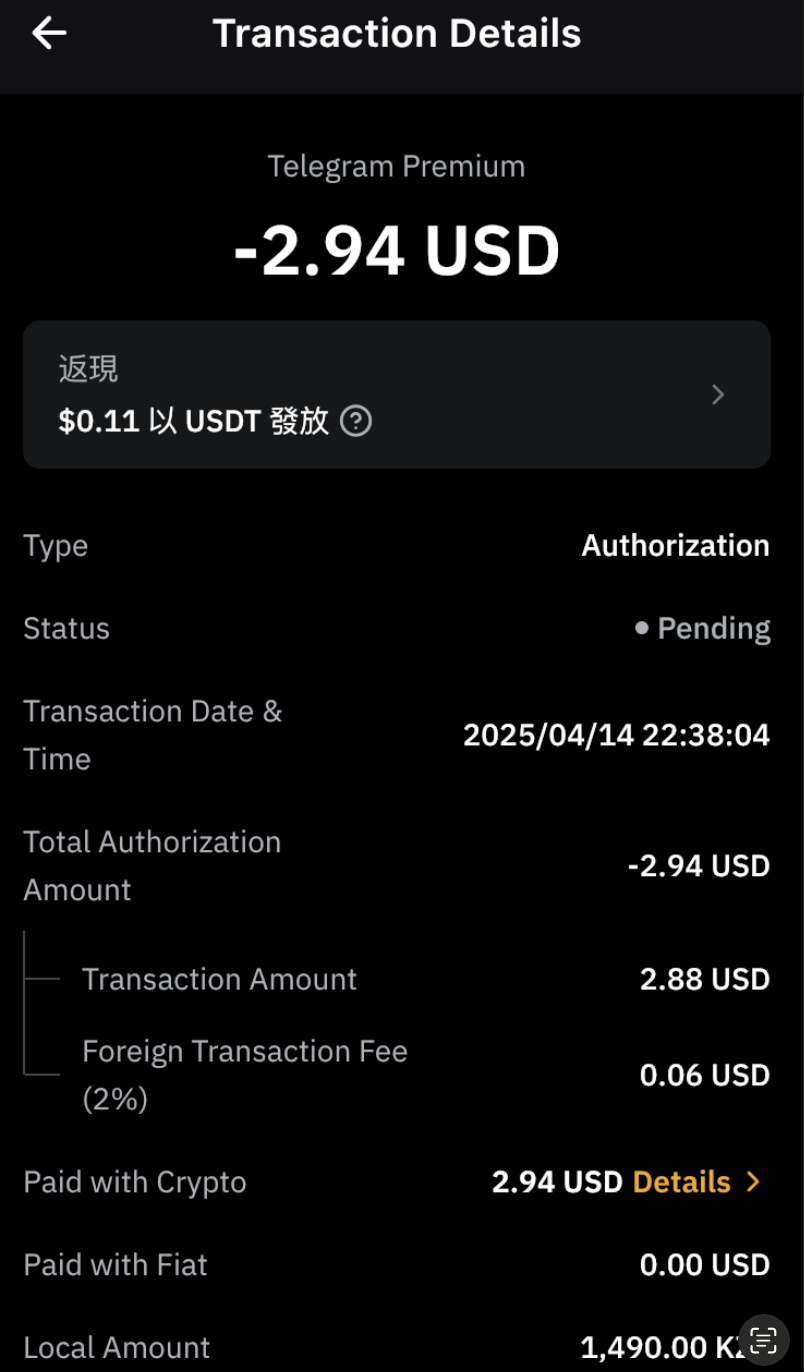Viewport: 804px width, 1372px height.
Task: Tap the floating scan icon
Action: point(764,1340)
